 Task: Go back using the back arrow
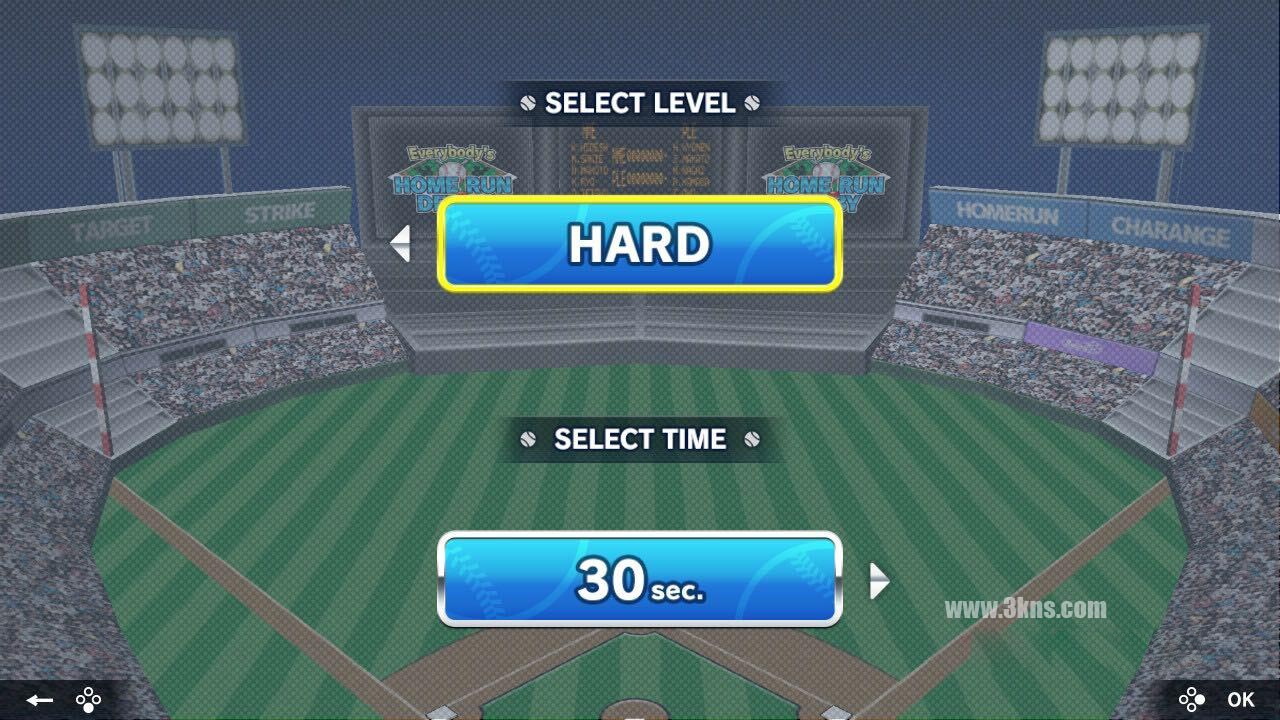coord(41,700)
